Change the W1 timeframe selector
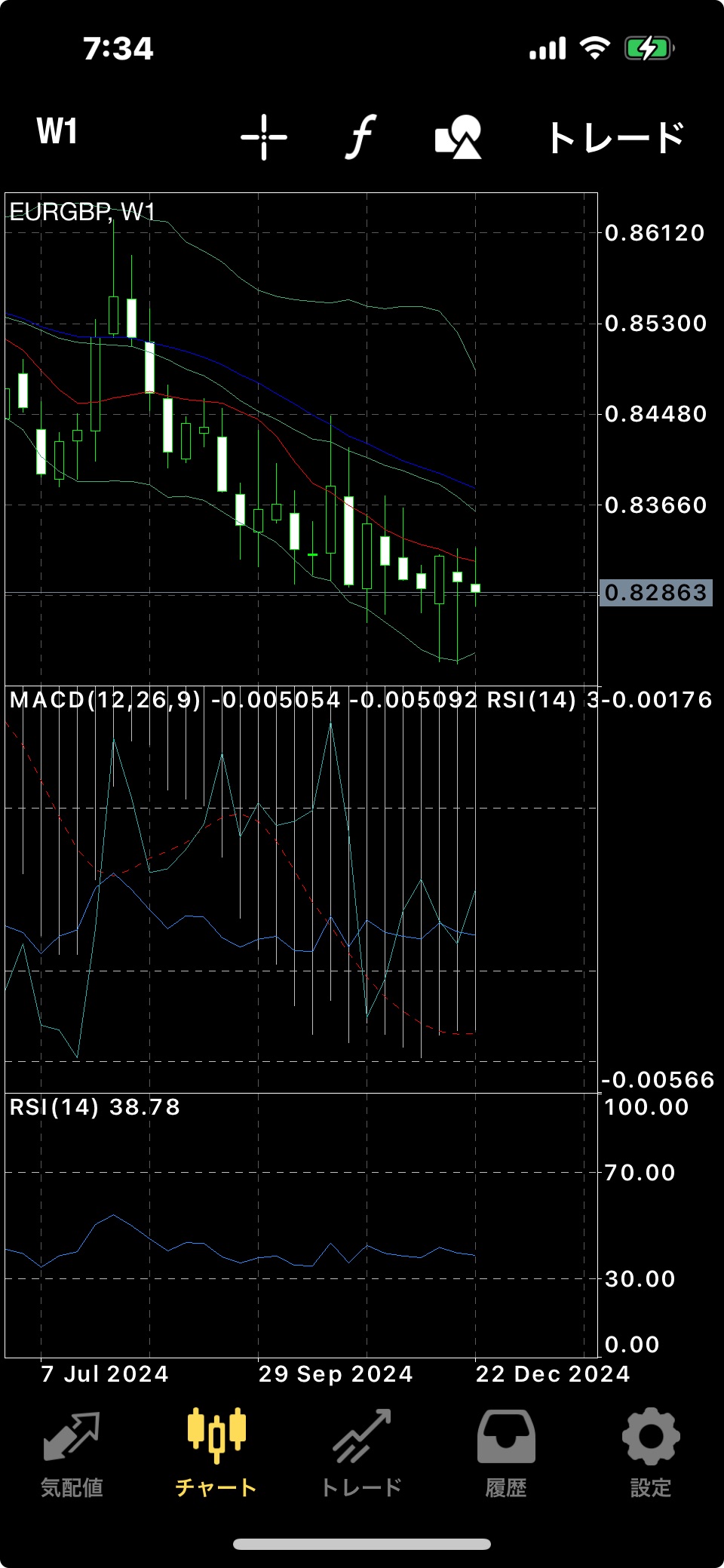This screenshot has width=724, height=1568. [57, 131]
